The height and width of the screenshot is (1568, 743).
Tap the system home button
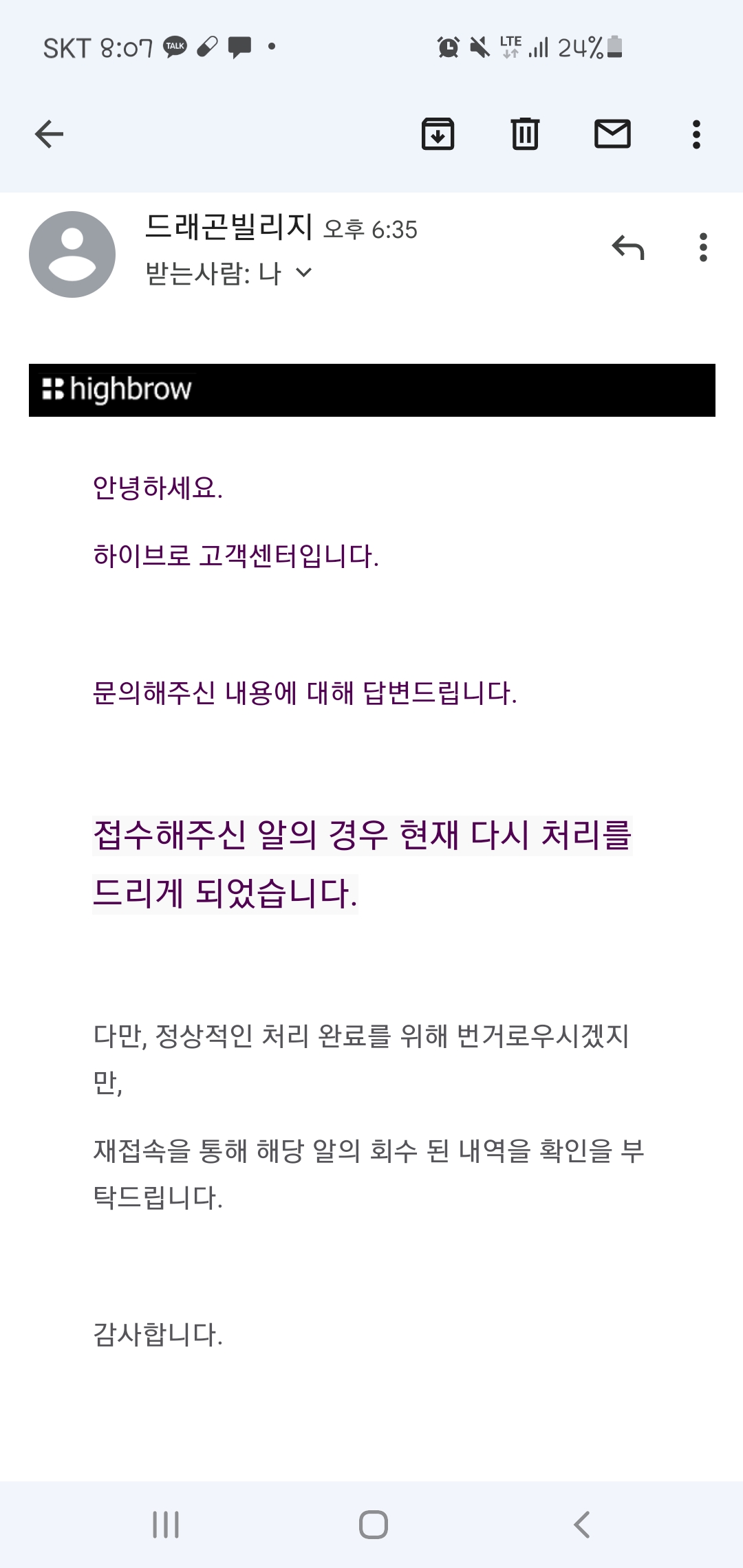click(373, 1525)
